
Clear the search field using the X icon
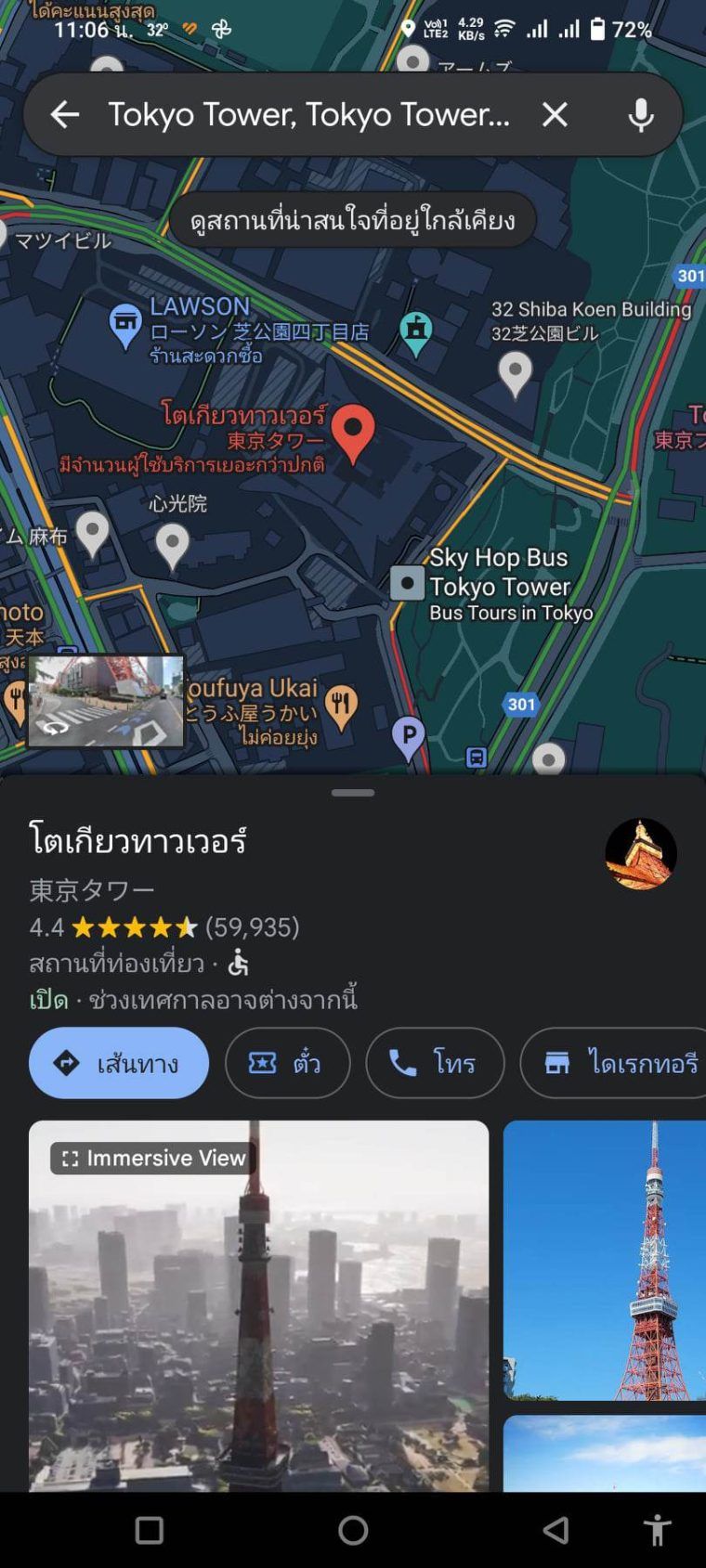(555, 114)
